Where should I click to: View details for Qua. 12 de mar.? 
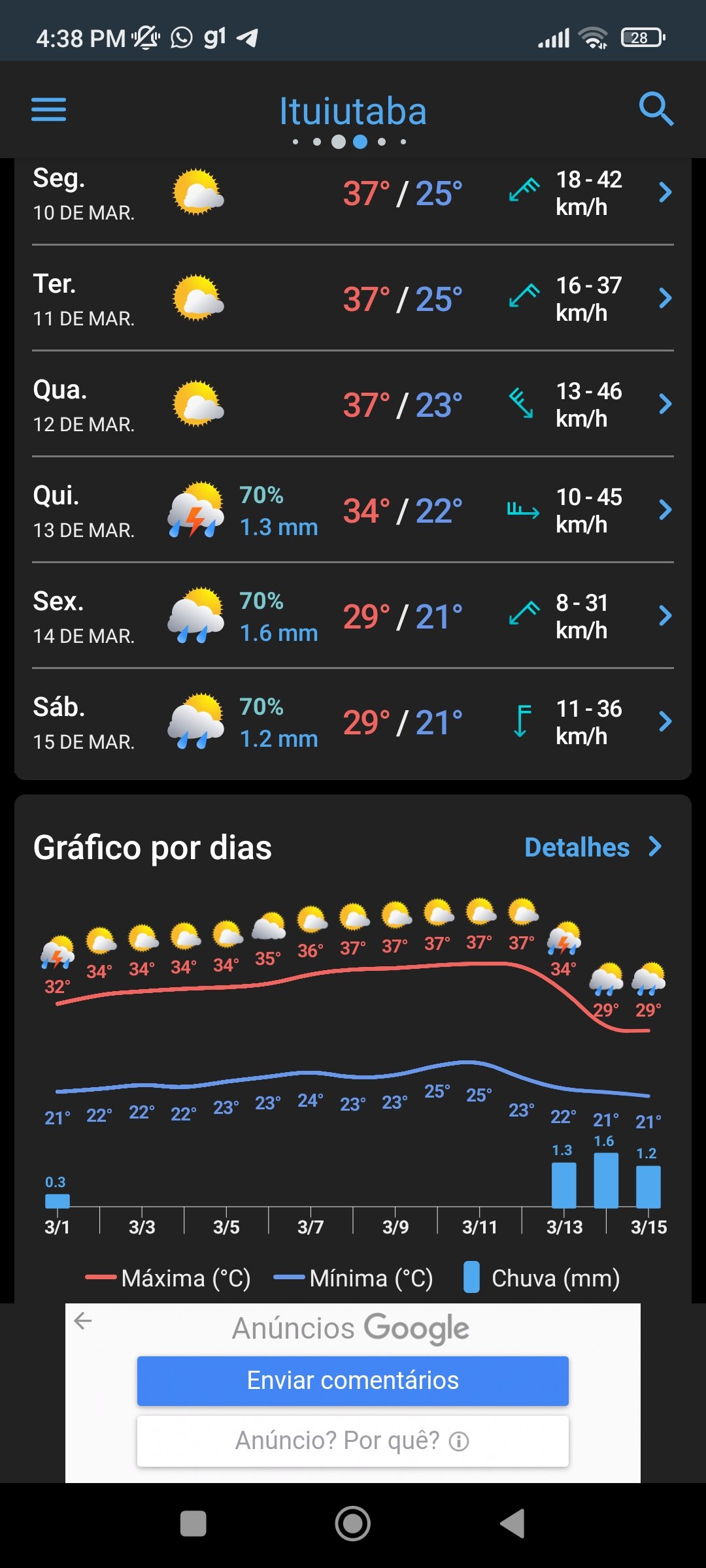pos(353,404)
